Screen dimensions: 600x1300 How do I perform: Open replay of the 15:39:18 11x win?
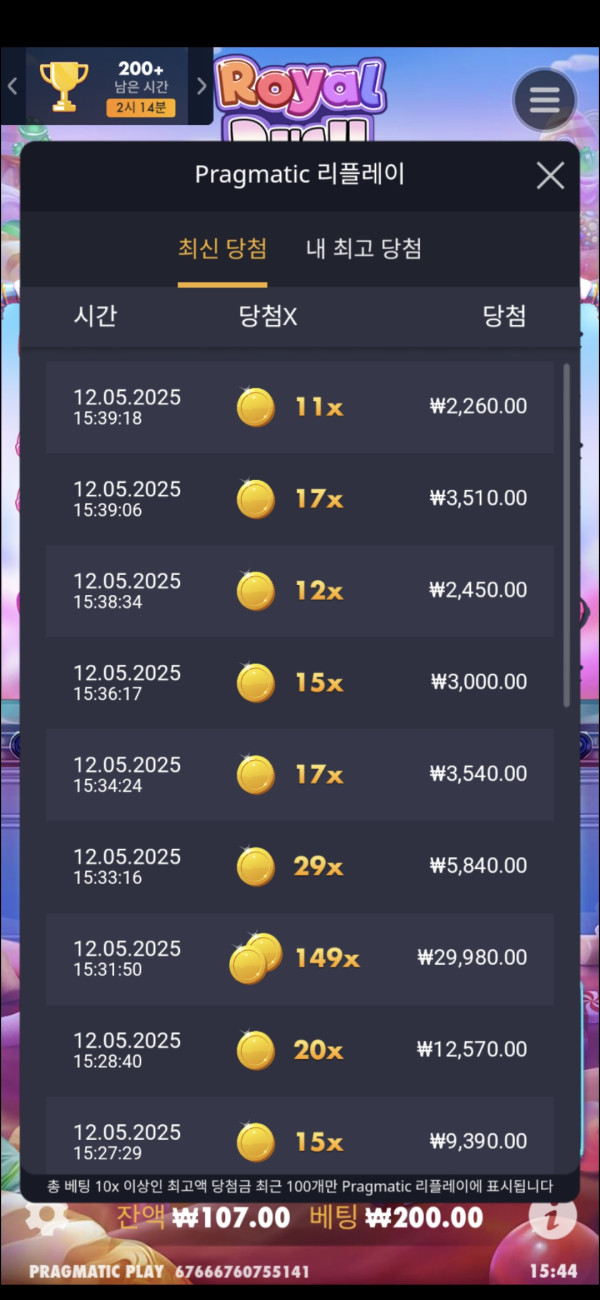(299, 407)
